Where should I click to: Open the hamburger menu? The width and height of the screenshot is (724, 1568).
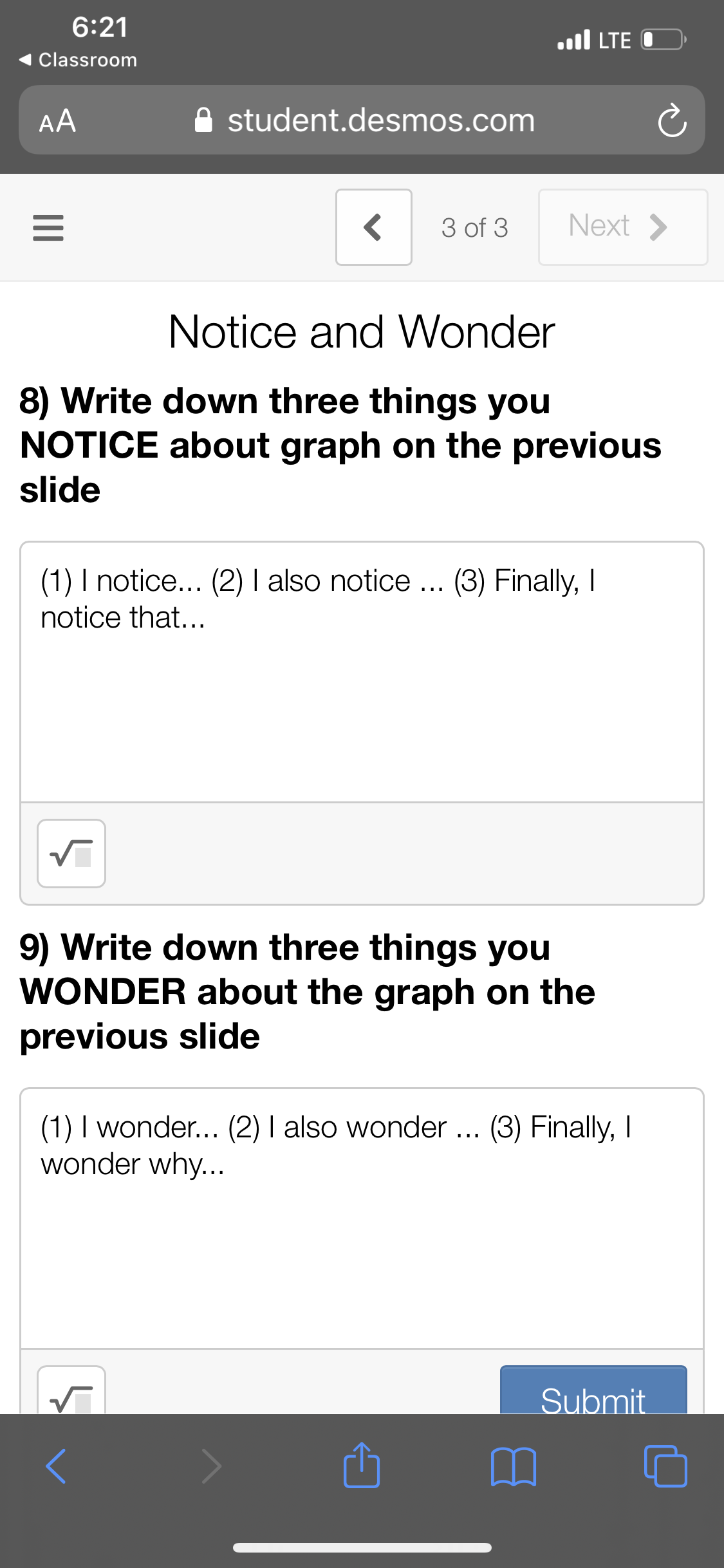click(48, 227)
